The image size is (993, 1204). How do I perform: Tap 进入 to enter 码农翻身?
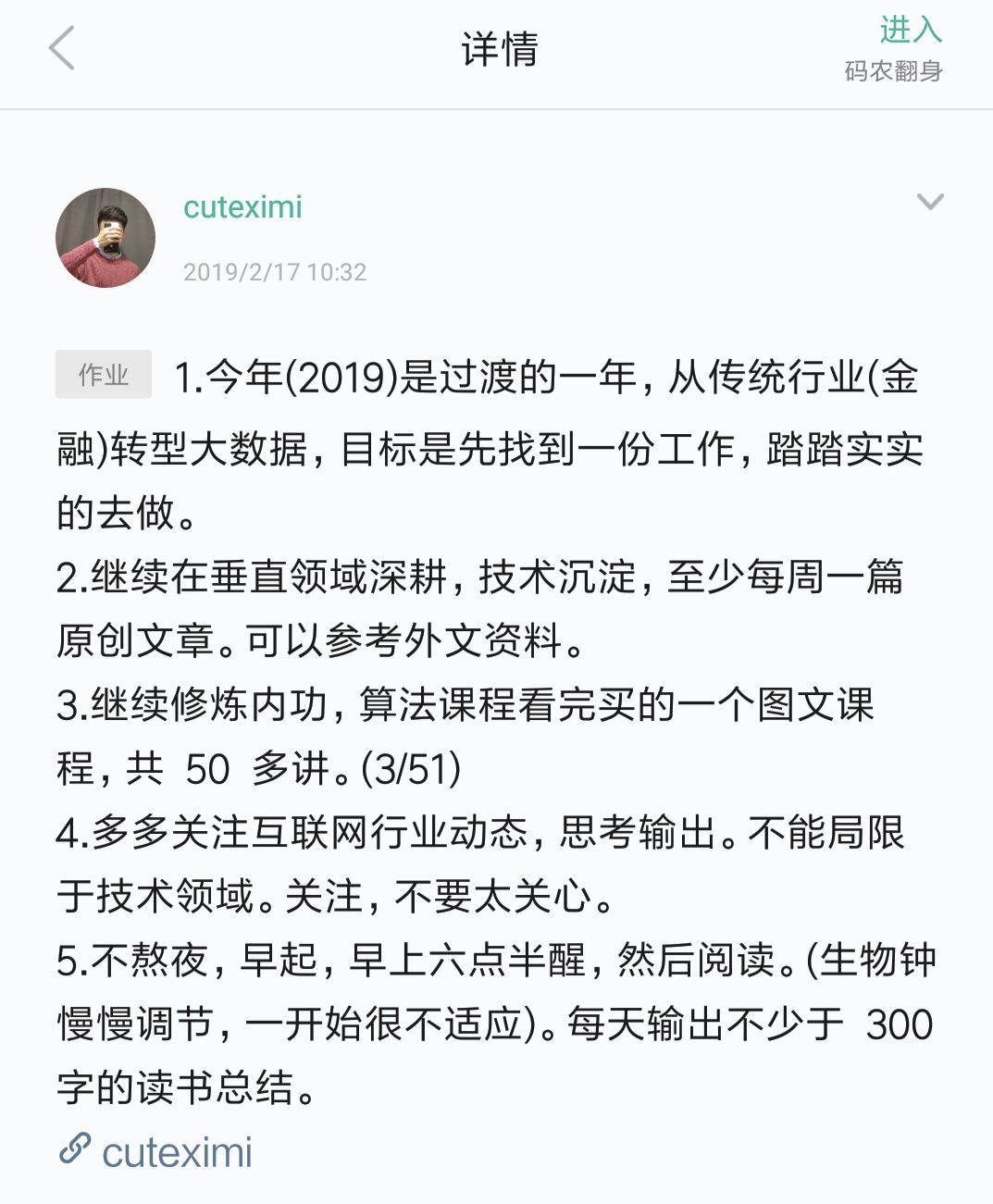click(x=910, y=31)
